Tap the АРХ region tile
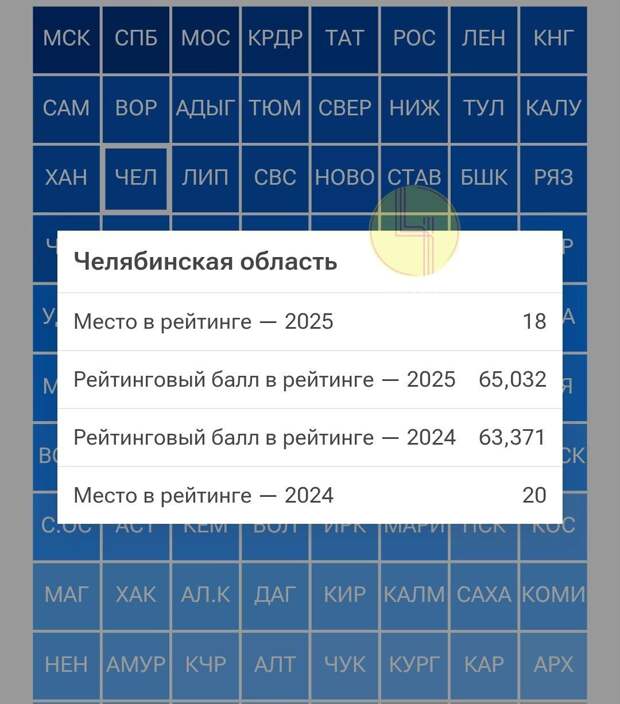 click(553, 664)
